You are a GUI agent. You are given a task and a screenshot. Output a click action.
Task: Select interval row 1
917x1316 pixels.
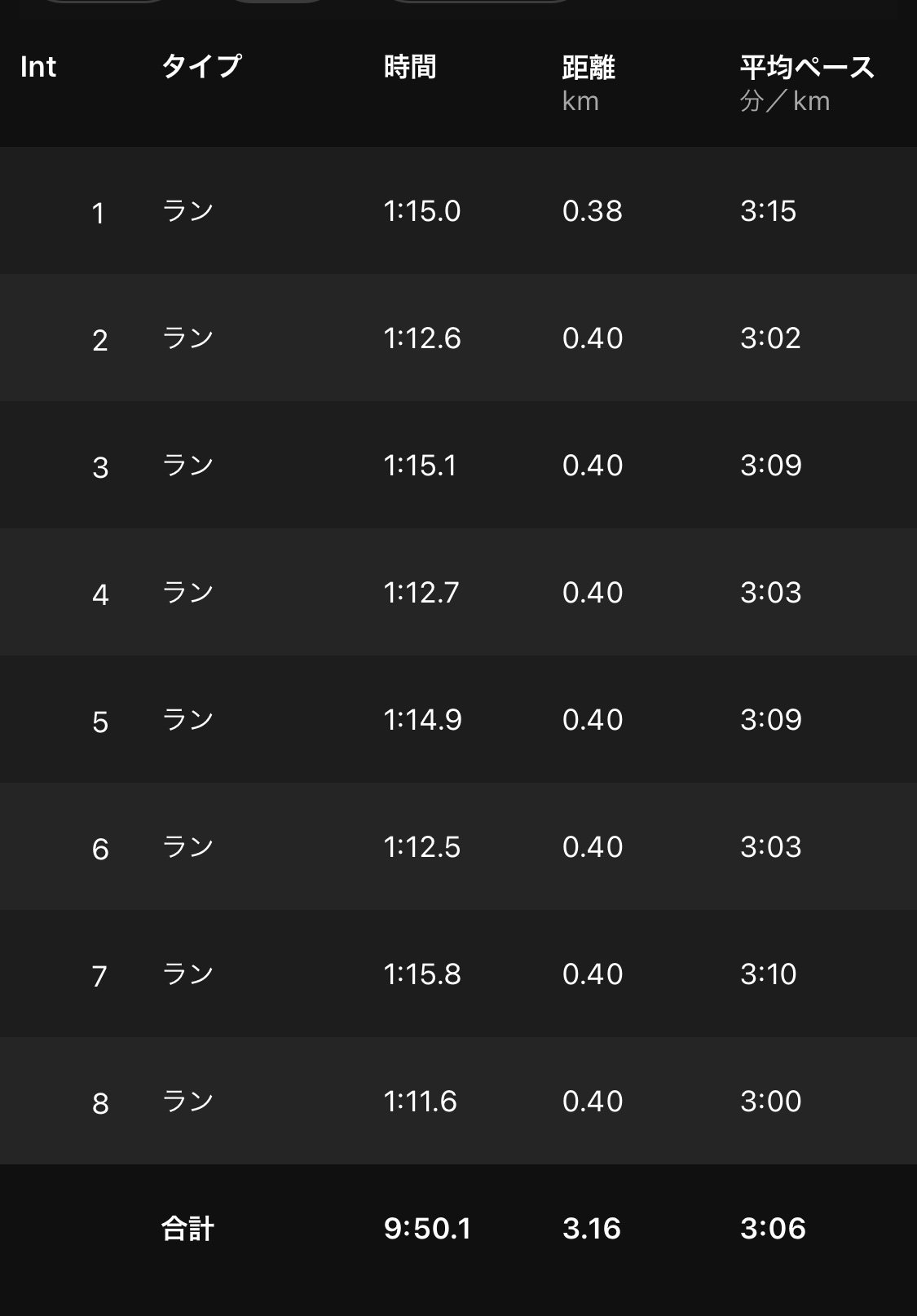pyautogui.click(x=458, y=210)
